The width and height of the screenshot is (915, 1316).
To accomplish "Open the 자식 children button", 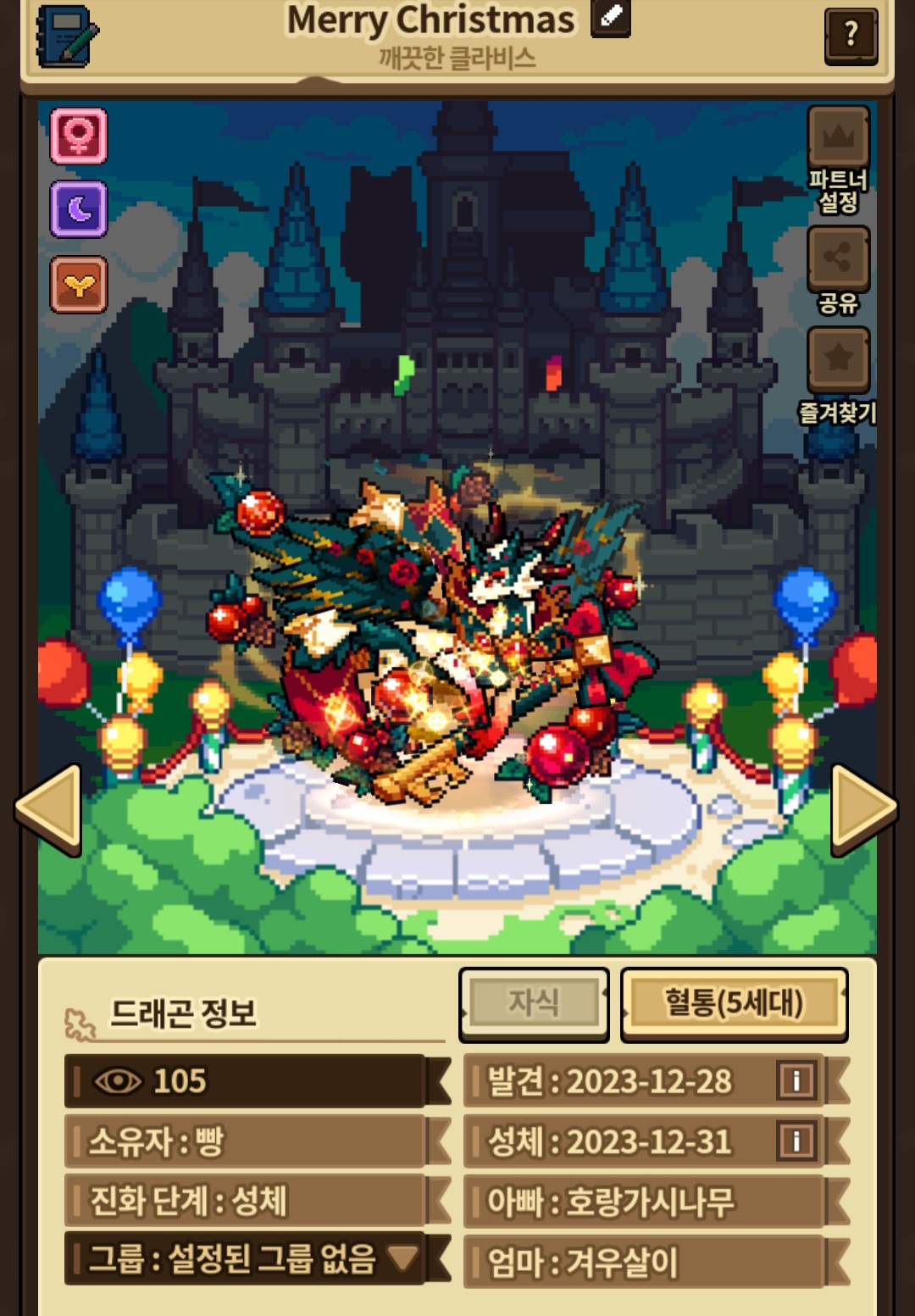I will tap(534, 1003).
